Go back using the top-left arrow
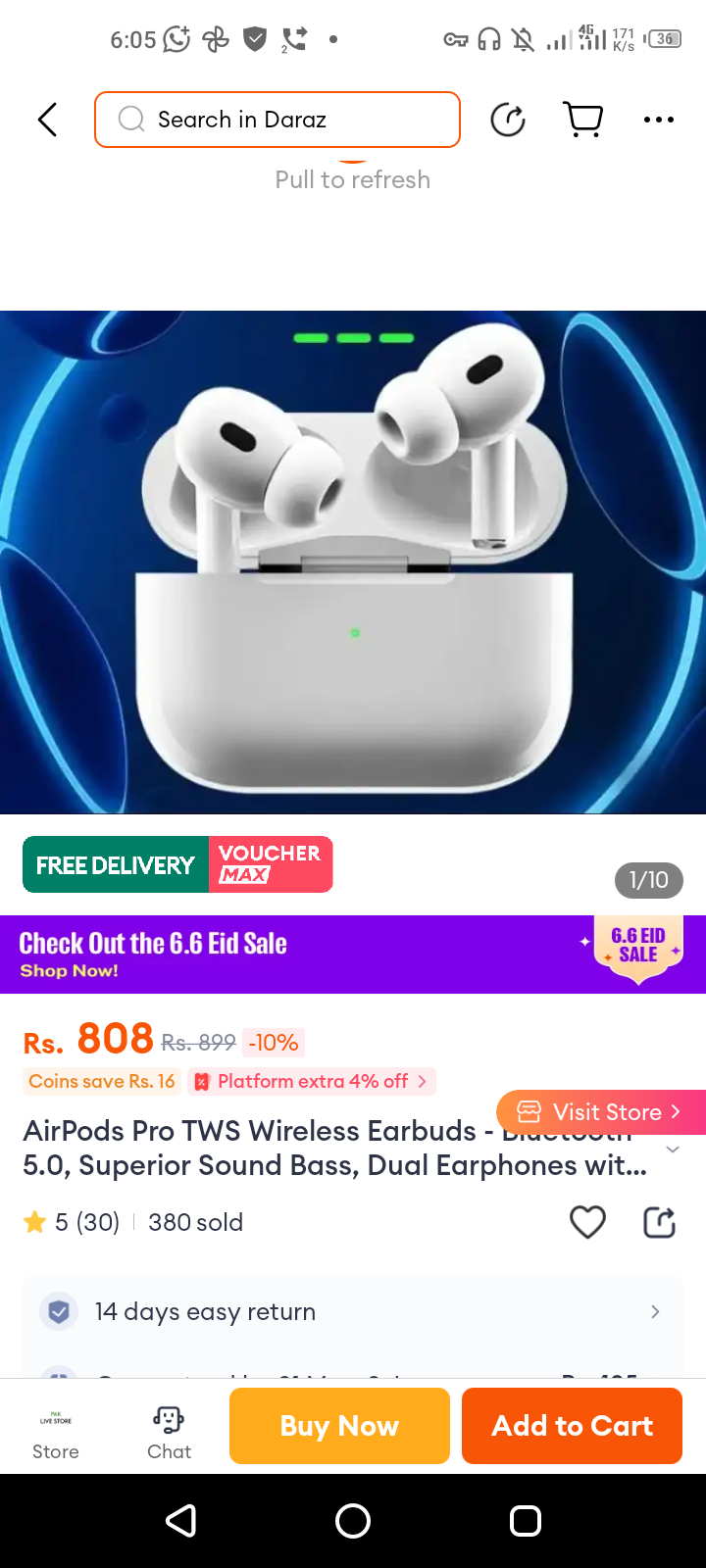 (x=47, y=120)
